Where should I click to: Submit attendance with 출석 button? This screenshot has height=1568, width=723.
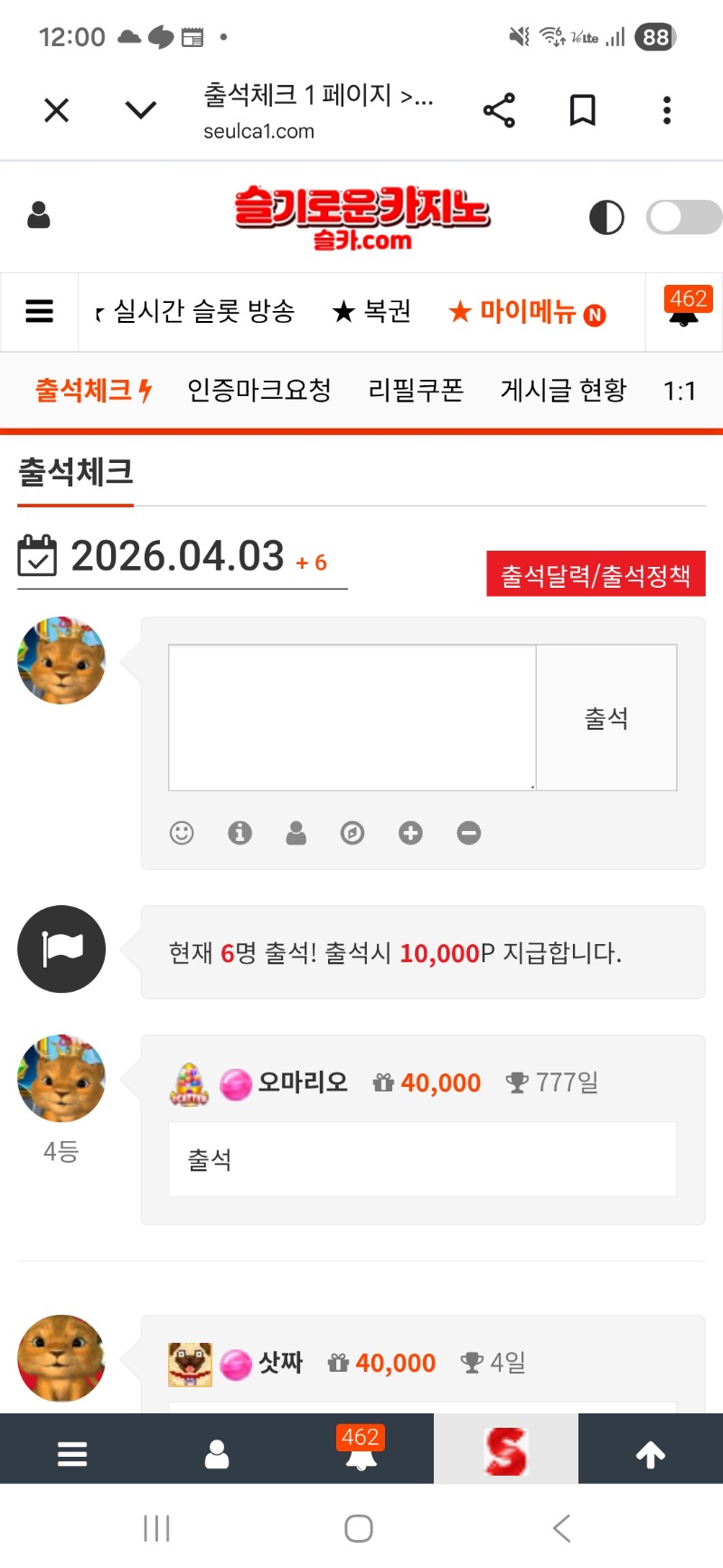[x=606, y=717]
